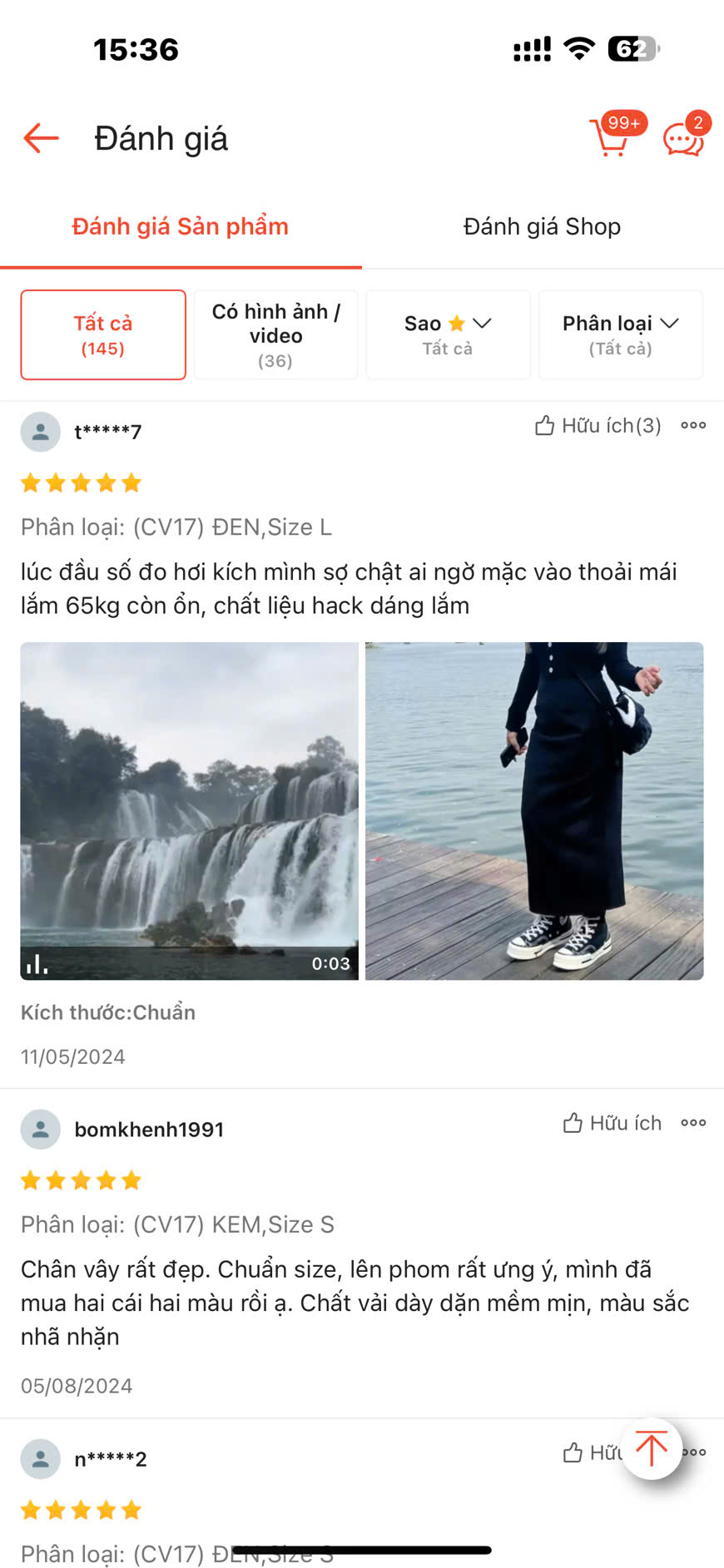Open bomkhenh1991's profile avatar
This screenshot has width=724, height=1568.
coord(40,1130)
